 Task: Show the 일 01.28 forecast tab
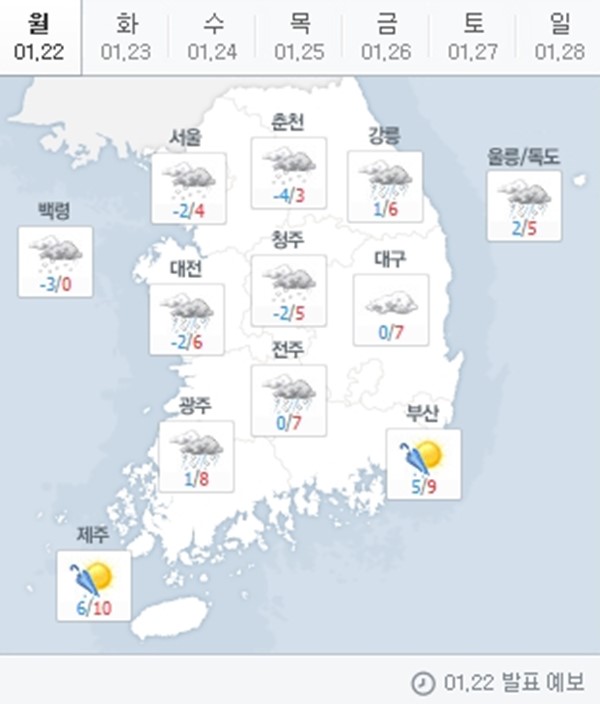[558, 37]
